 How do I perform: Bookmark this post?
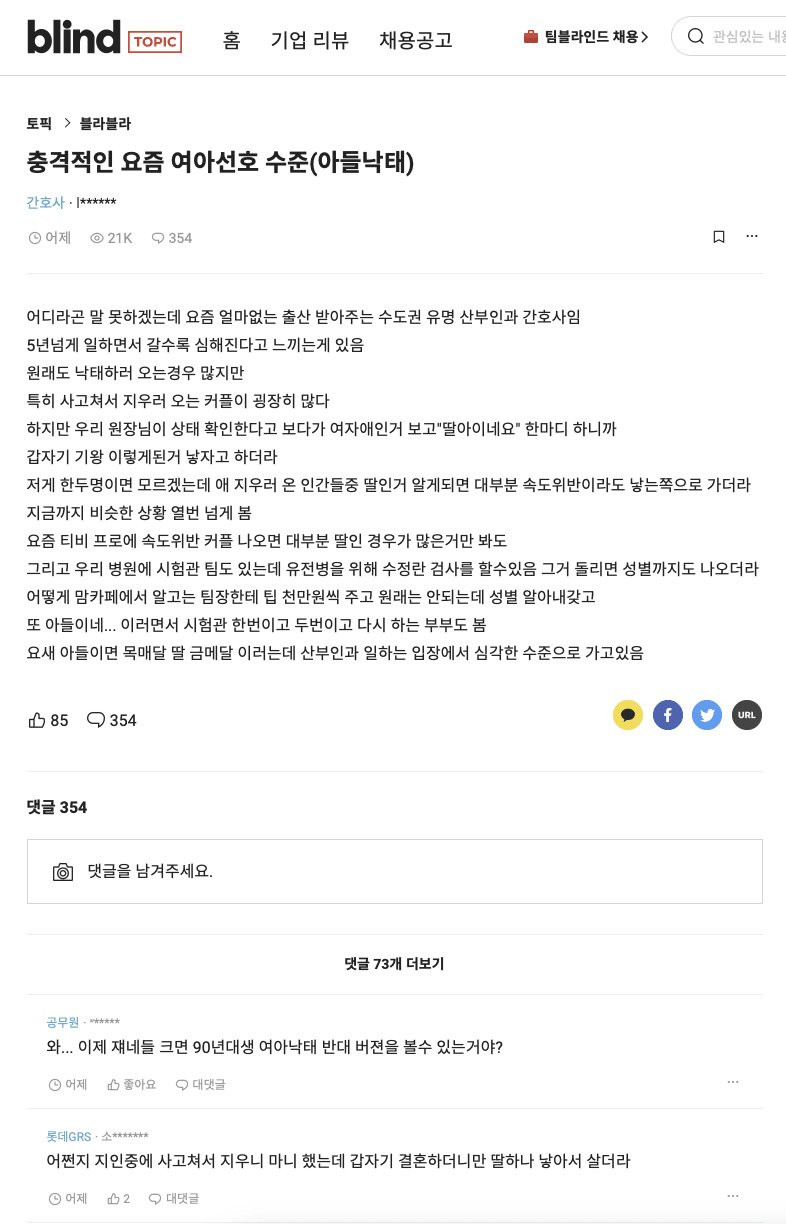[718, 237]
